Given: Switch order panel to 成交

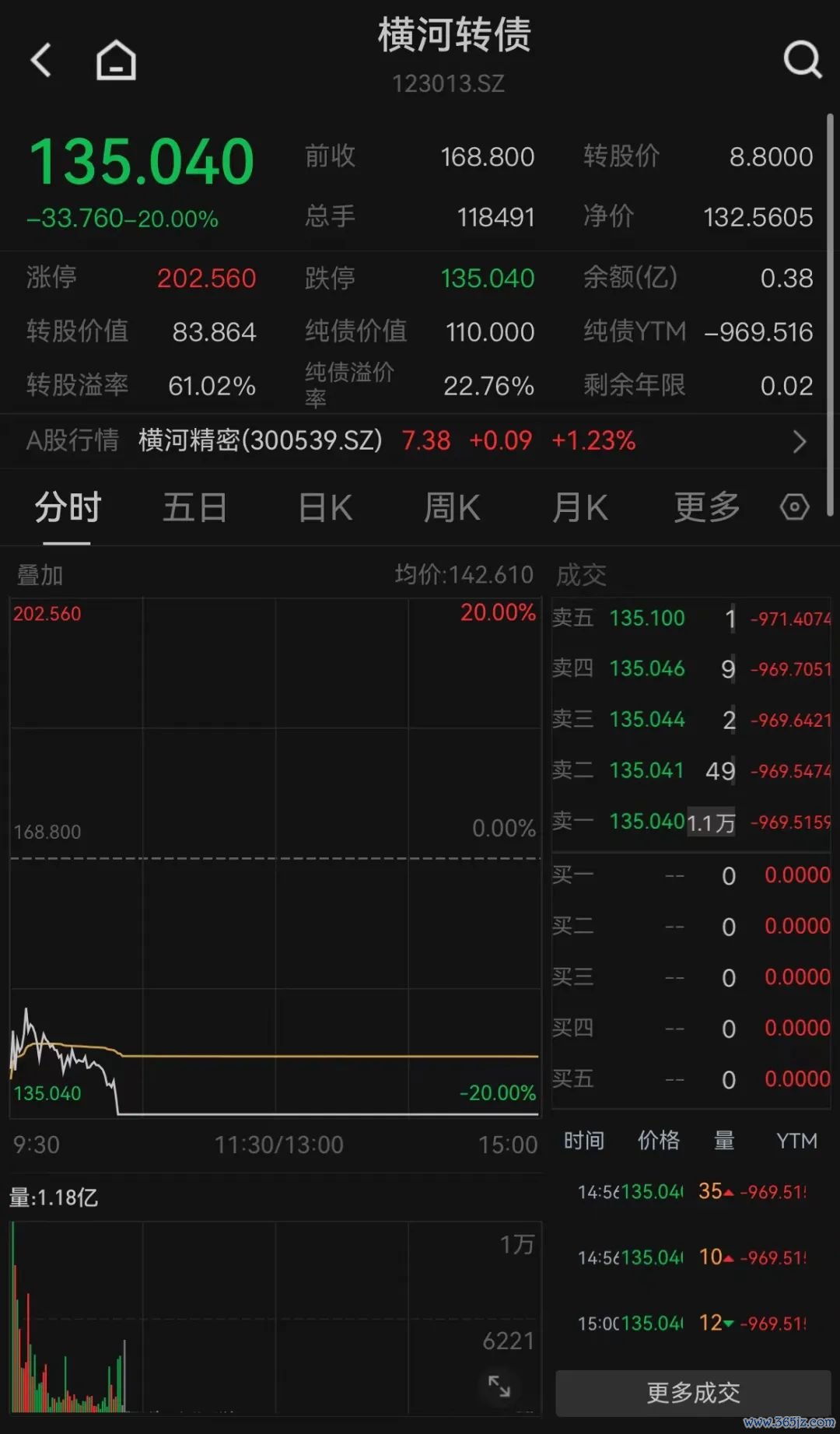Looking at the screenshot, I should tap(581, 575).
